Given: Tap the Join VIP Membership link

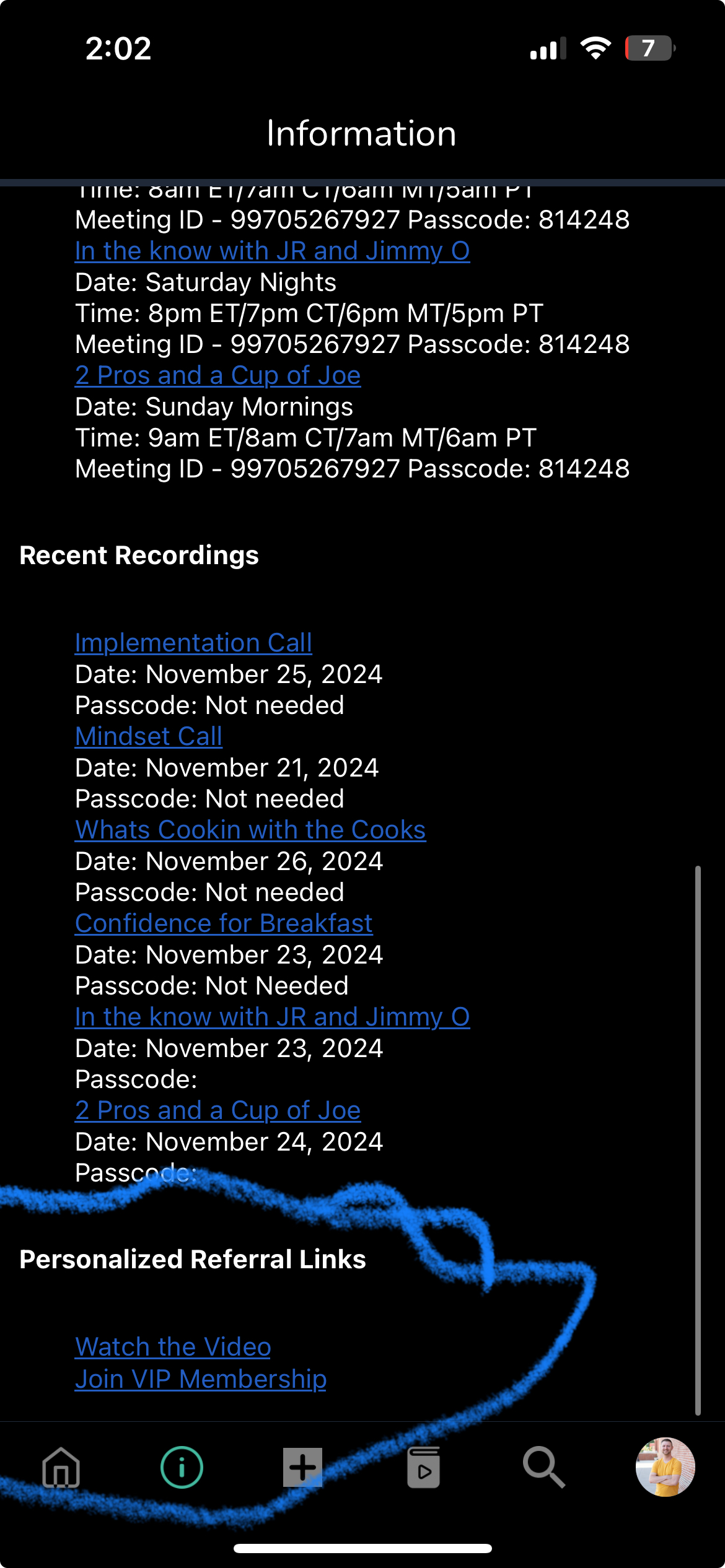Looking at the screenshot, I should click(x=201, y=1379).
